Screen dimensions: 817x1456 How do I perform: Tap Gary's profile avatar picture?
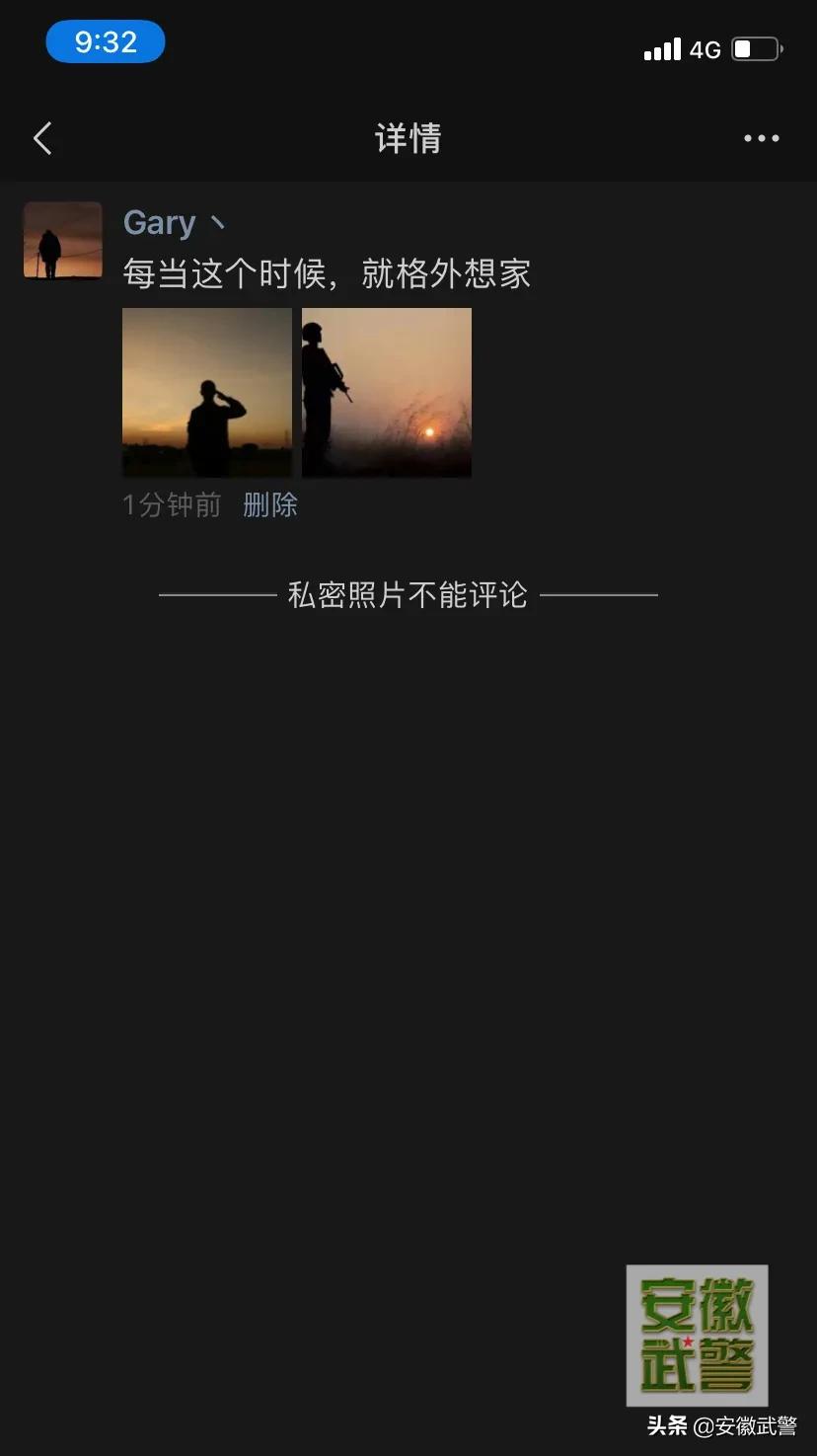pyautogui.click(x=62, y=240)
